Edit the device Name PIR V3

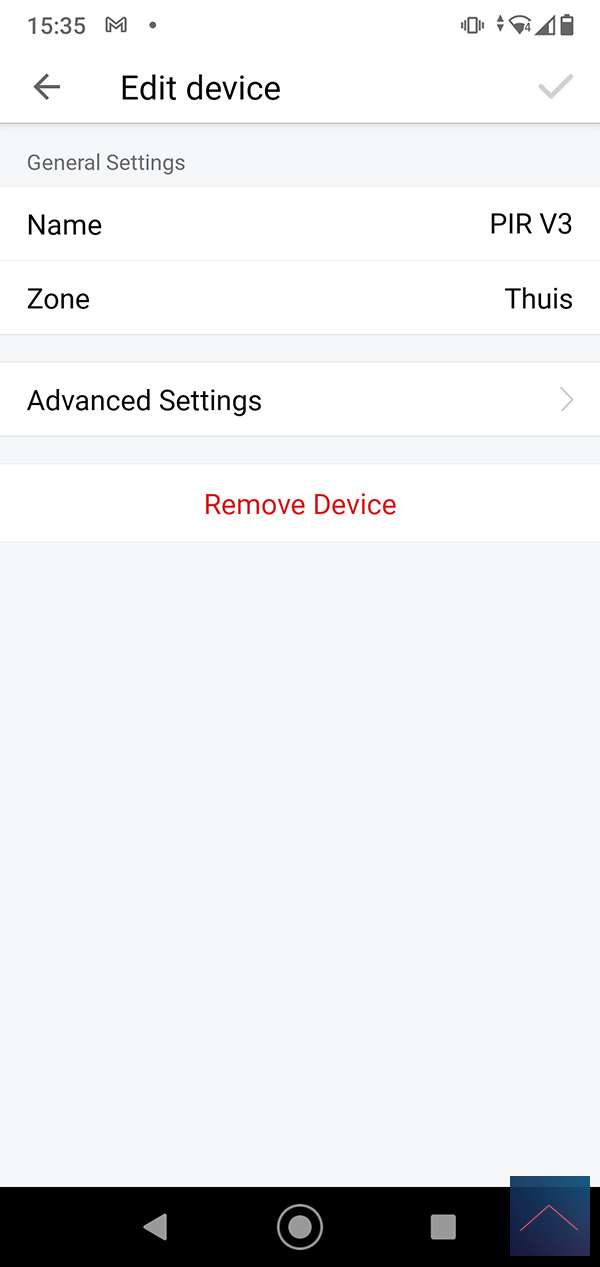point(300,225)
